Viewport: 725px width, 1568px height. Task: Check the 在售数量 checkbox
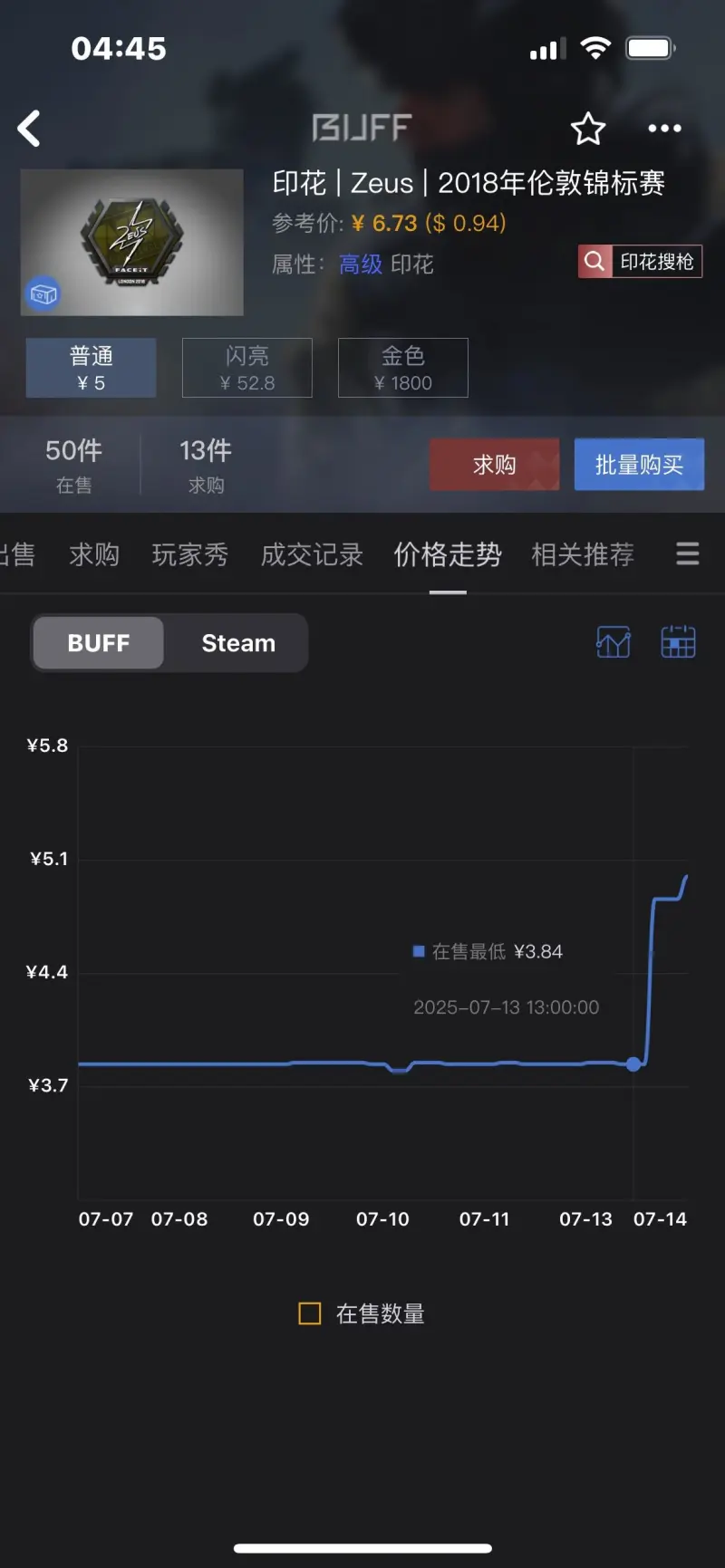click(x=310, y=1313)
